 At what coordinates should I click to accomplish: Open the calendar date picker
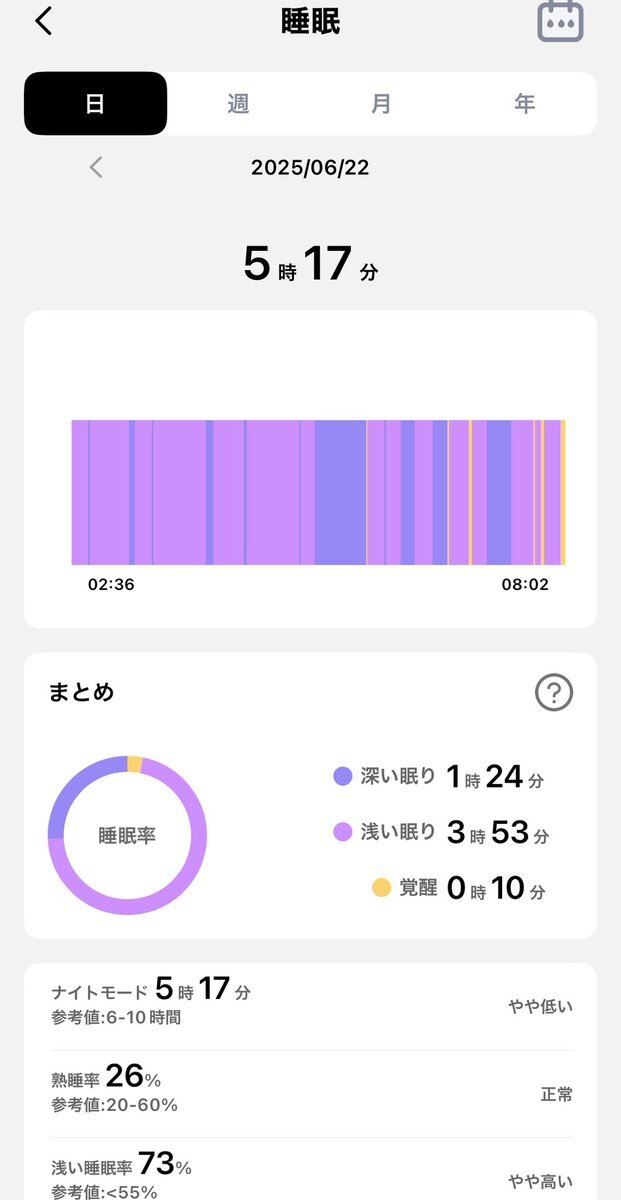click(x=560, y=21)
